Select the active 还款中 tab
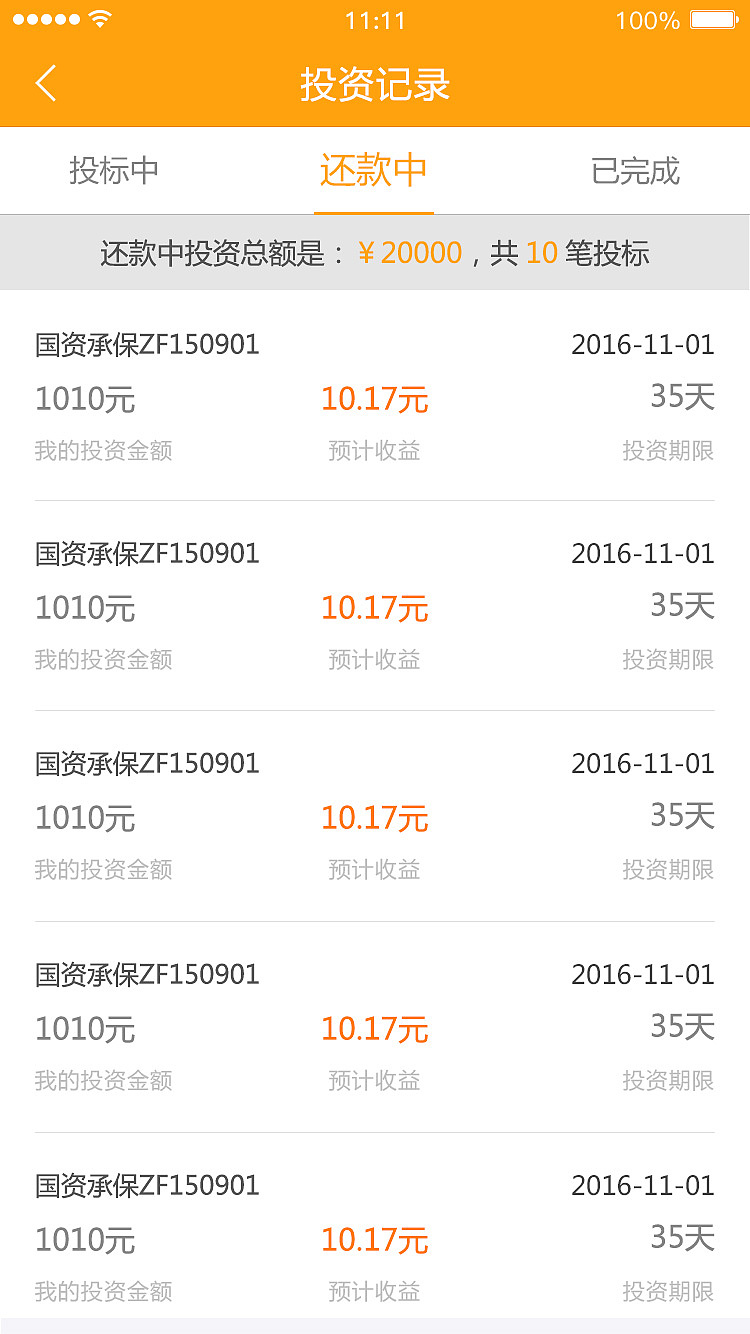The height and width of the screenshot is (1334, 750). point(373,170)
